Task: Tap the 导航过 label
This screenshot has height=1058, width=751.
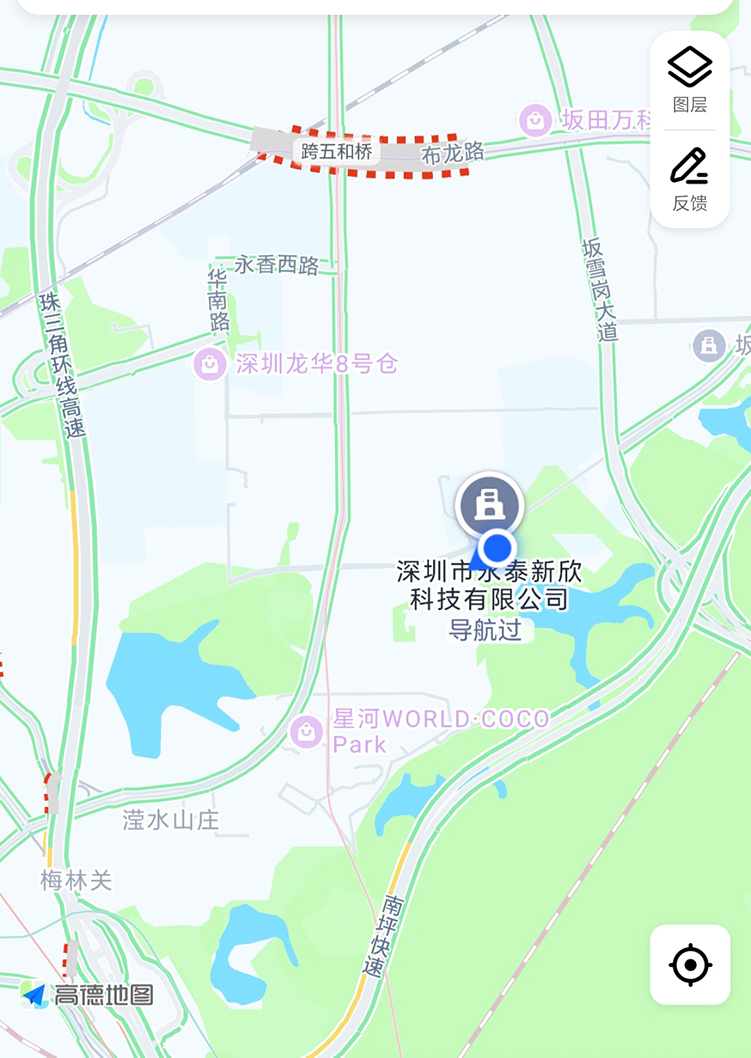Action: 486,630
